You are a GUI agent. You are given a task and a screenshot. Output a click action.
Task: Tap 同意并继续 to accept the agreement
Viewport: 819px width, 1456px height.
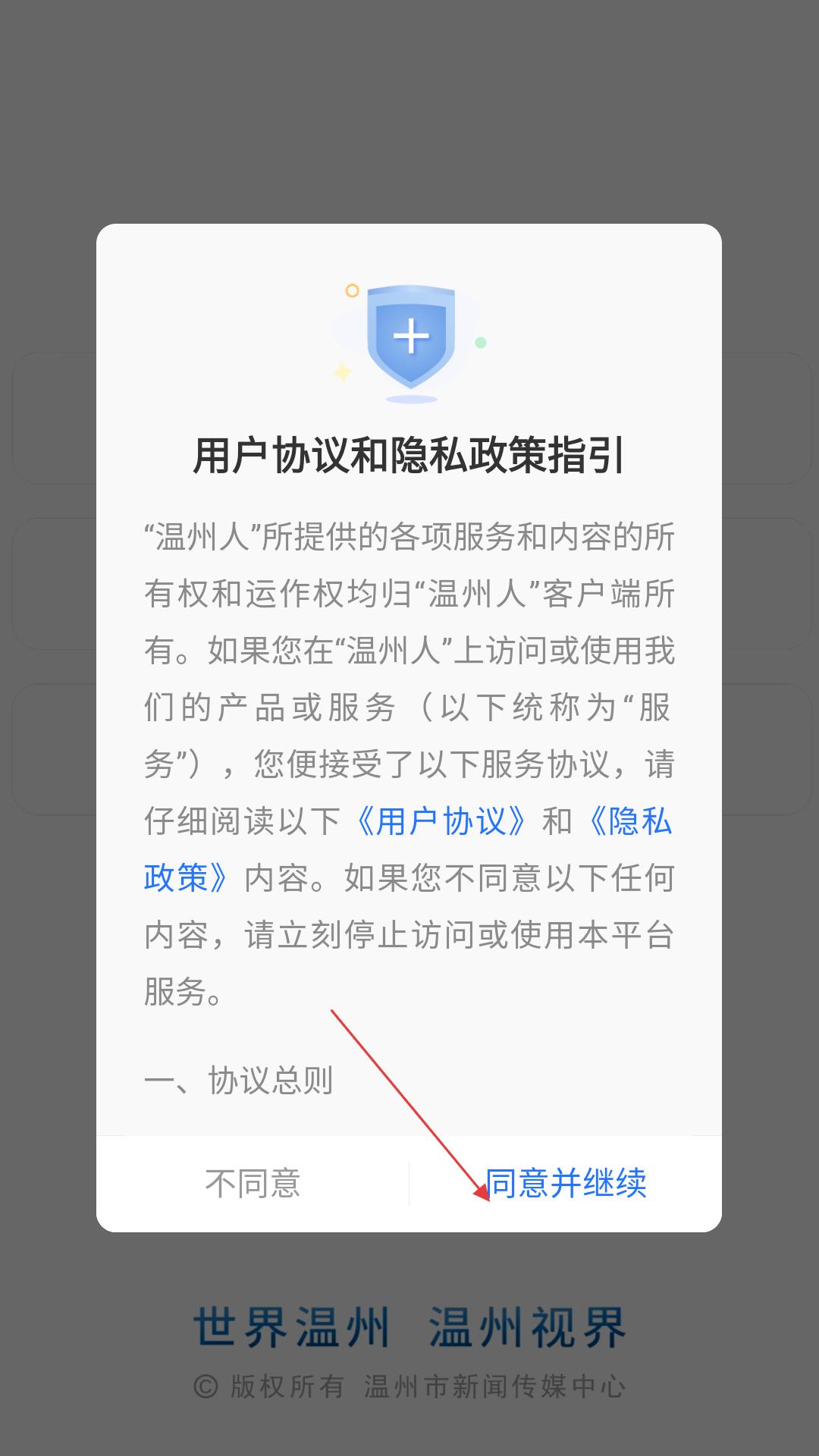coord(566,1184)
